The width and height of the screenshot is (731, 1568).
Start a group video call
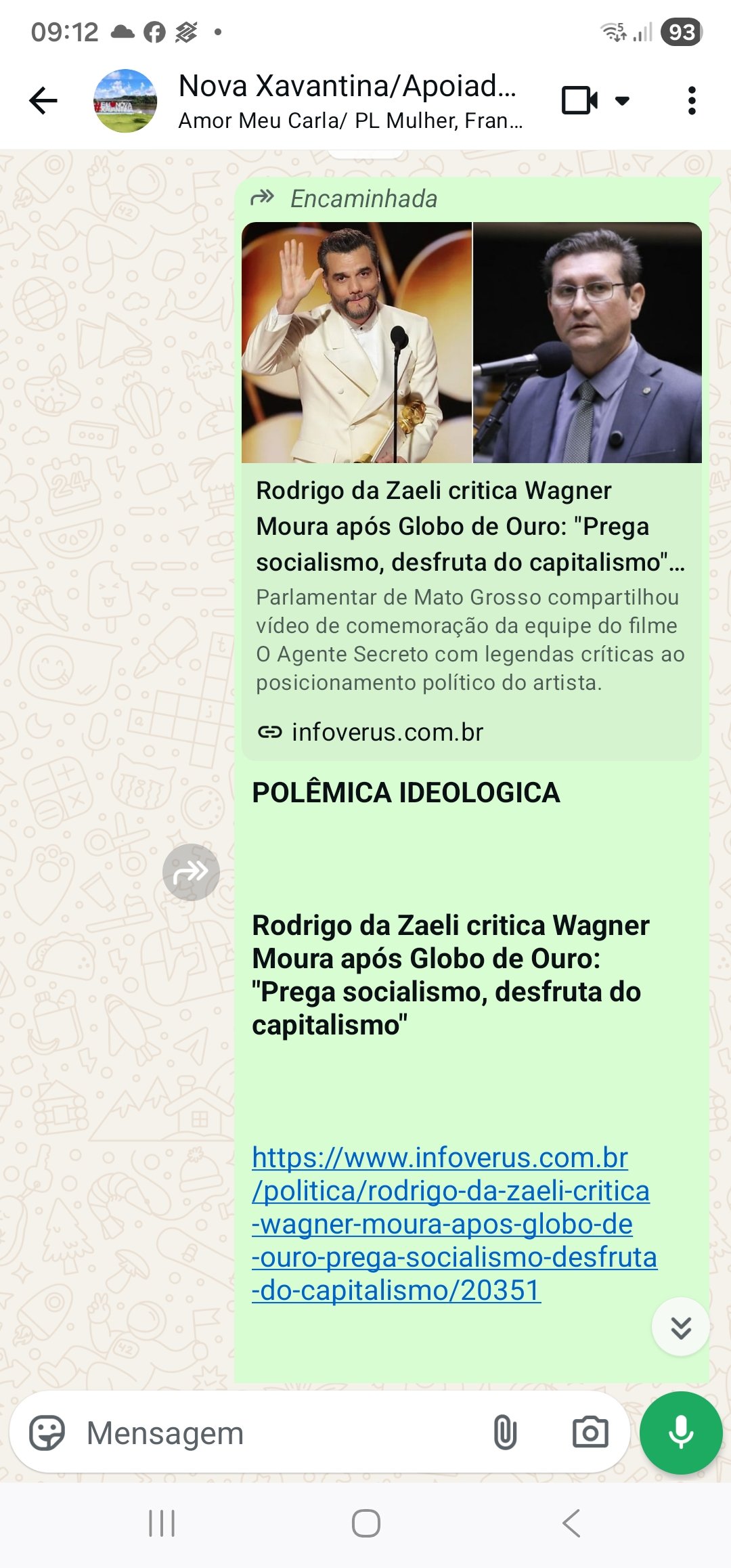(x=580, y=101)
